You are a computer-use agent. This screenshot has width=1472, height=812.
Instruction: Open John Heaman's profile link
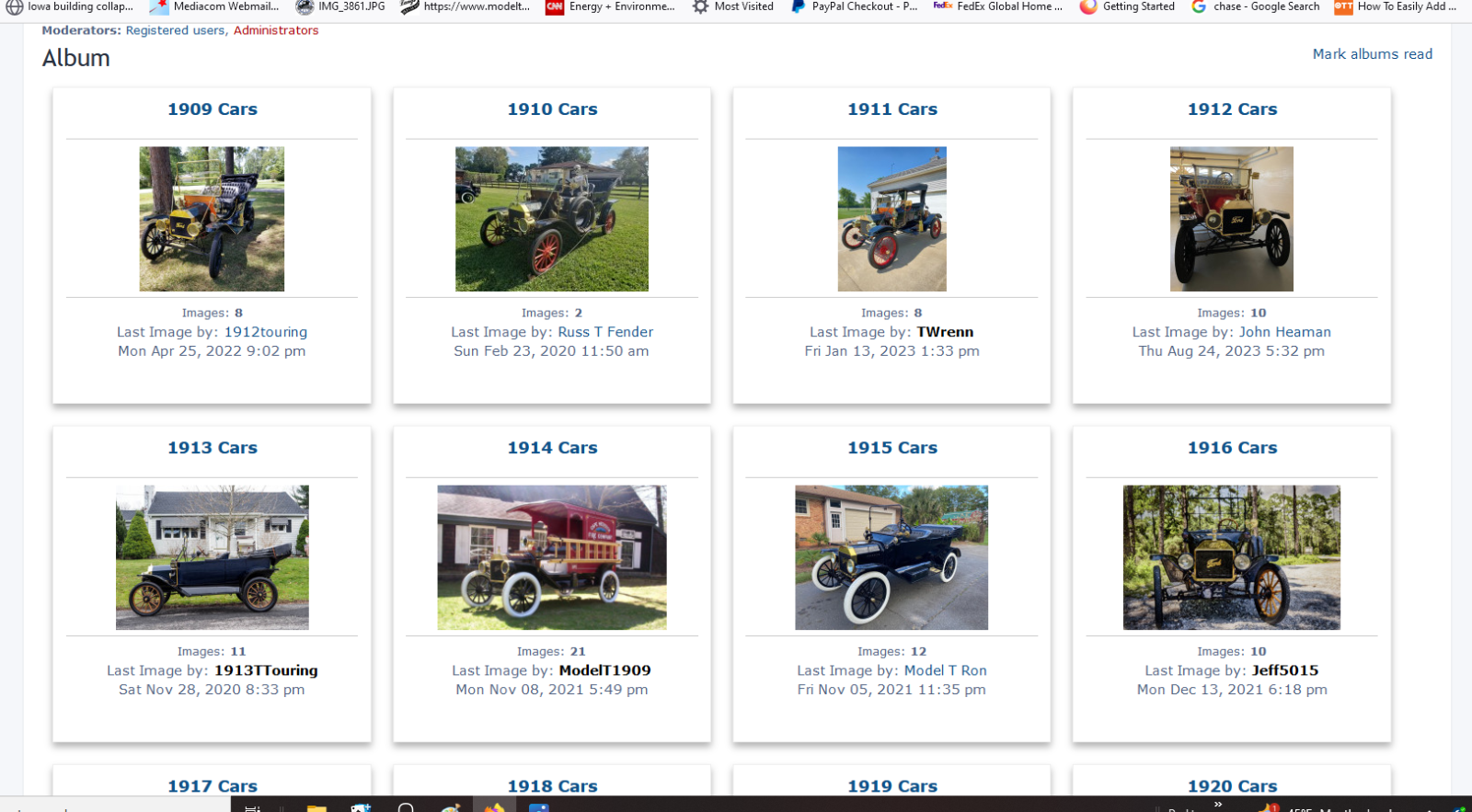pyautogui.click(x=1284, y=332)
